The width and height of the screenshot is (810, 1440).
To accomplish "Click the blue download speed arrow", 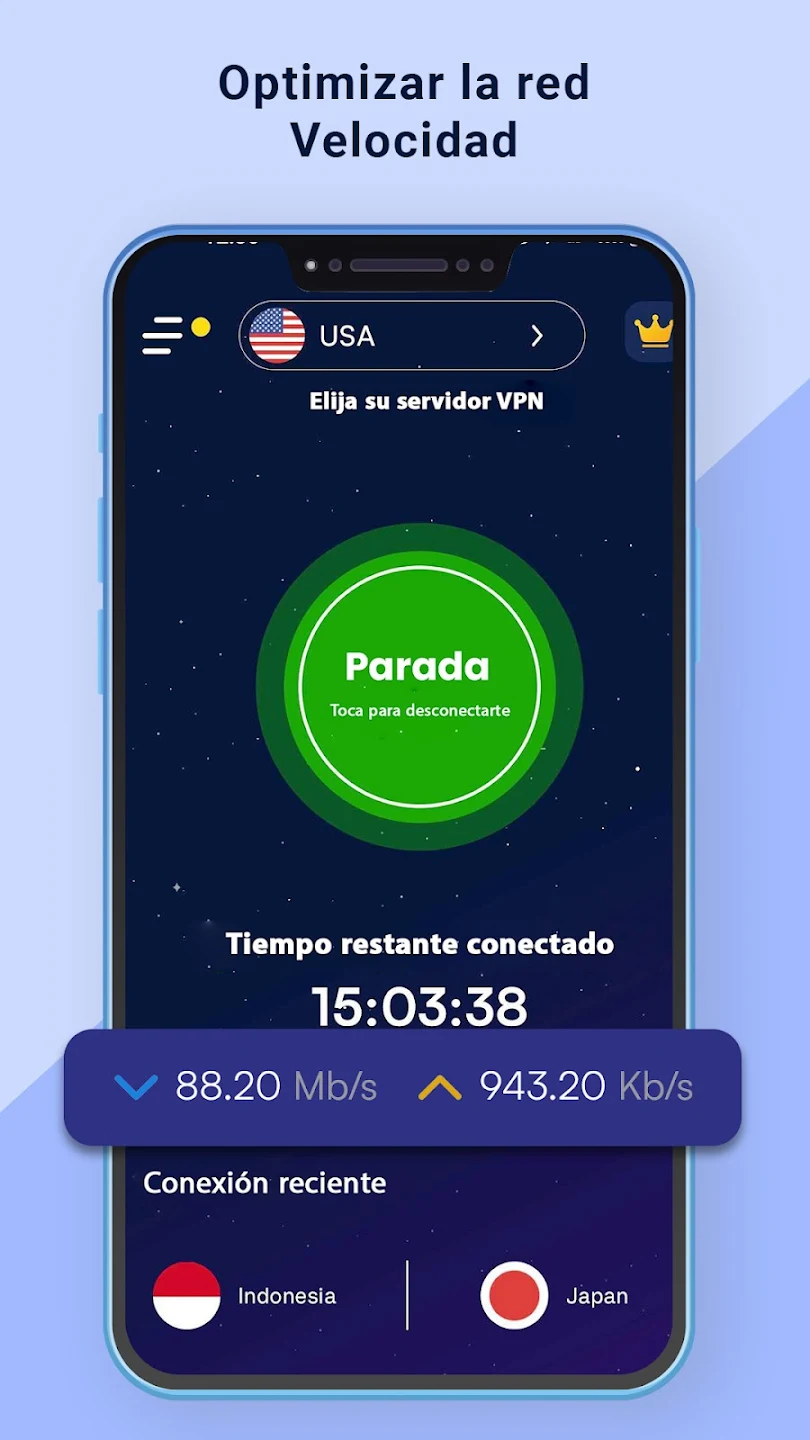I will (137, 1086).
